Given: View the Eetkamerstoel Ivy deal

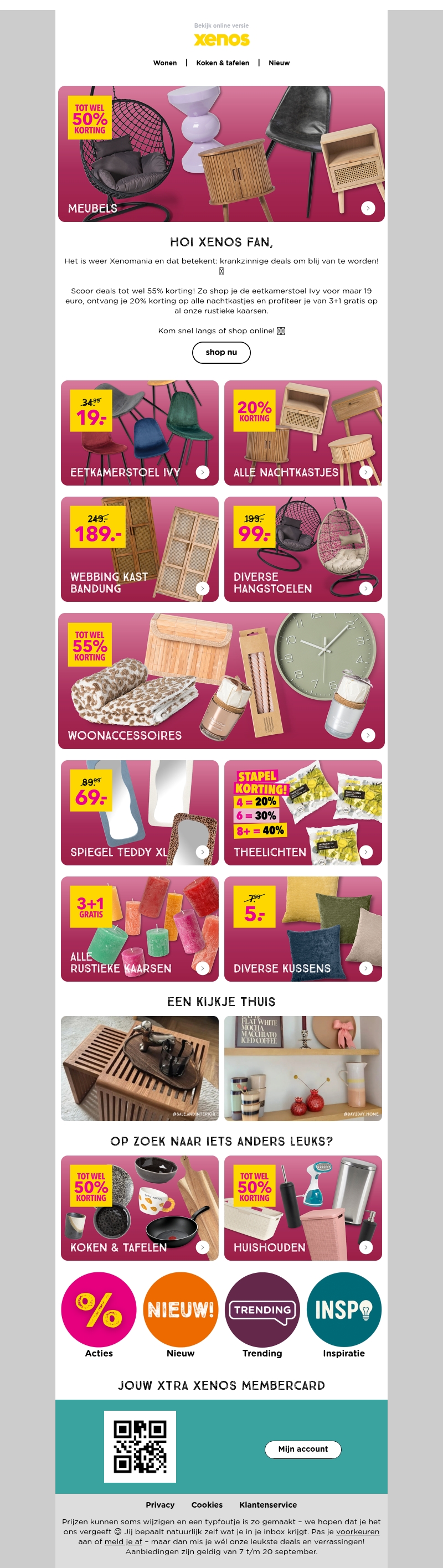Looking at the screenshot, I should (x=140, y=433).
